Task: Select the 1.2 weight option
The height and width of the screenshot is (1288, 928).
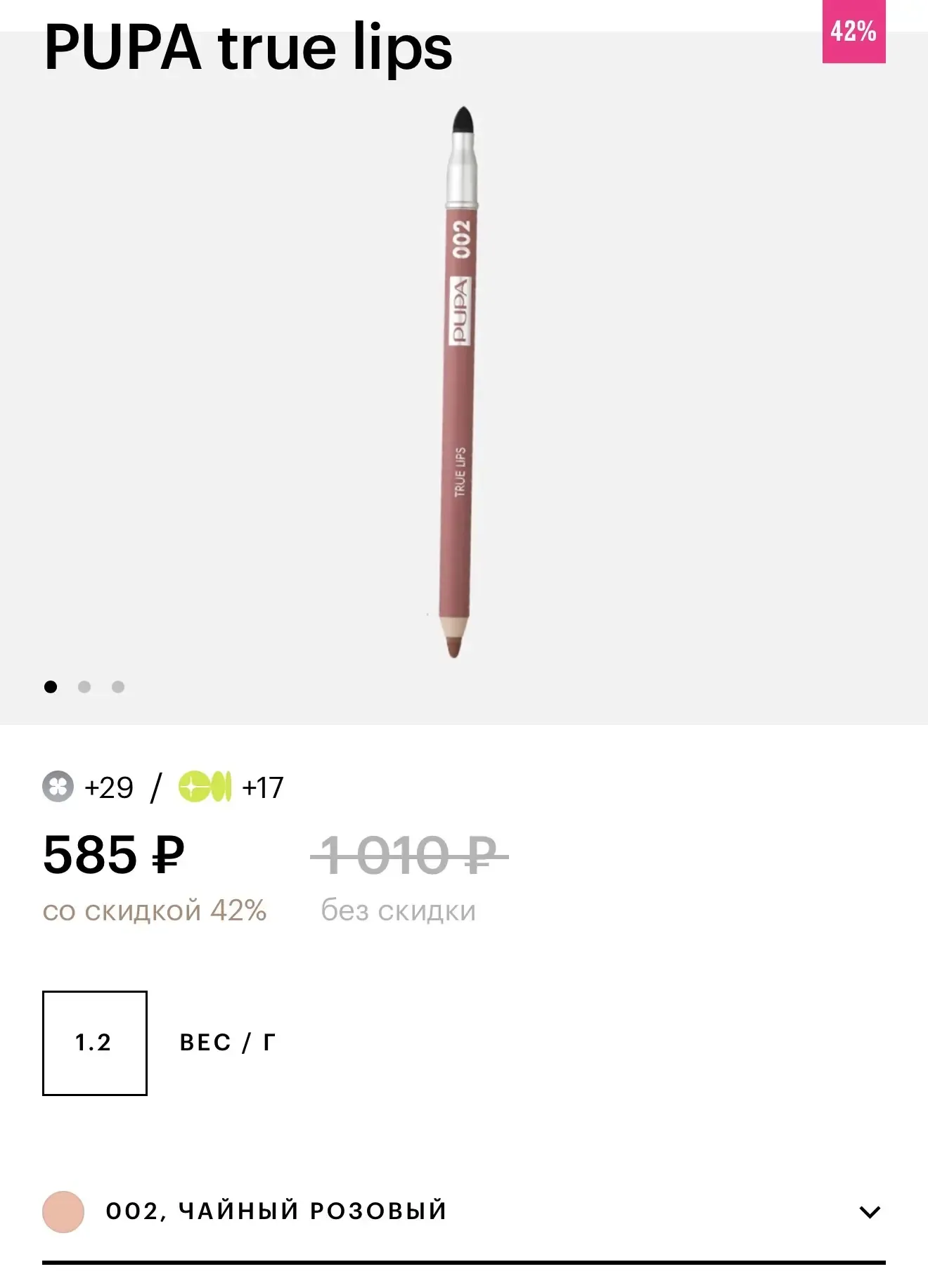Action: coord(95,1043)
